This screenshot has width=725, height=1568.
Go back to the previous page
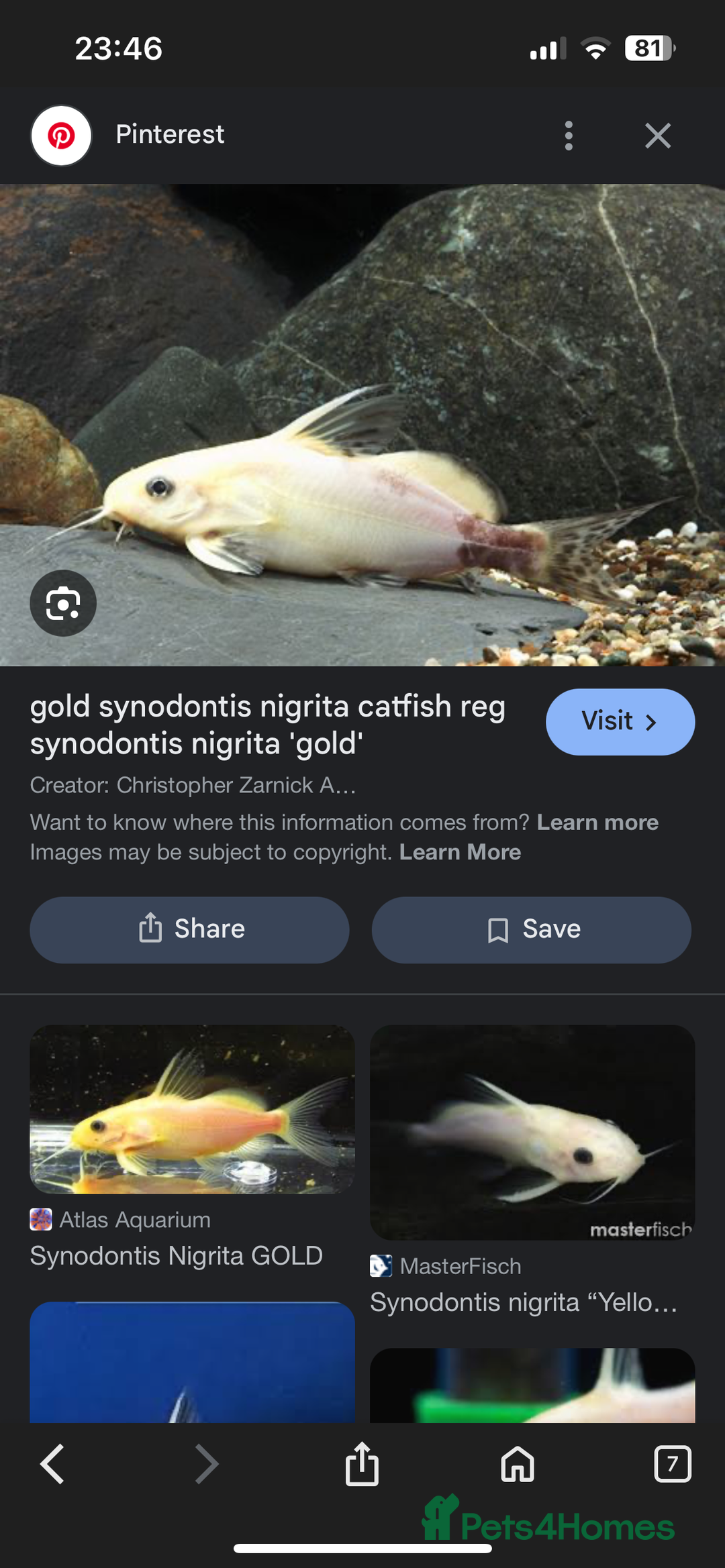(x=52, y=1464)
